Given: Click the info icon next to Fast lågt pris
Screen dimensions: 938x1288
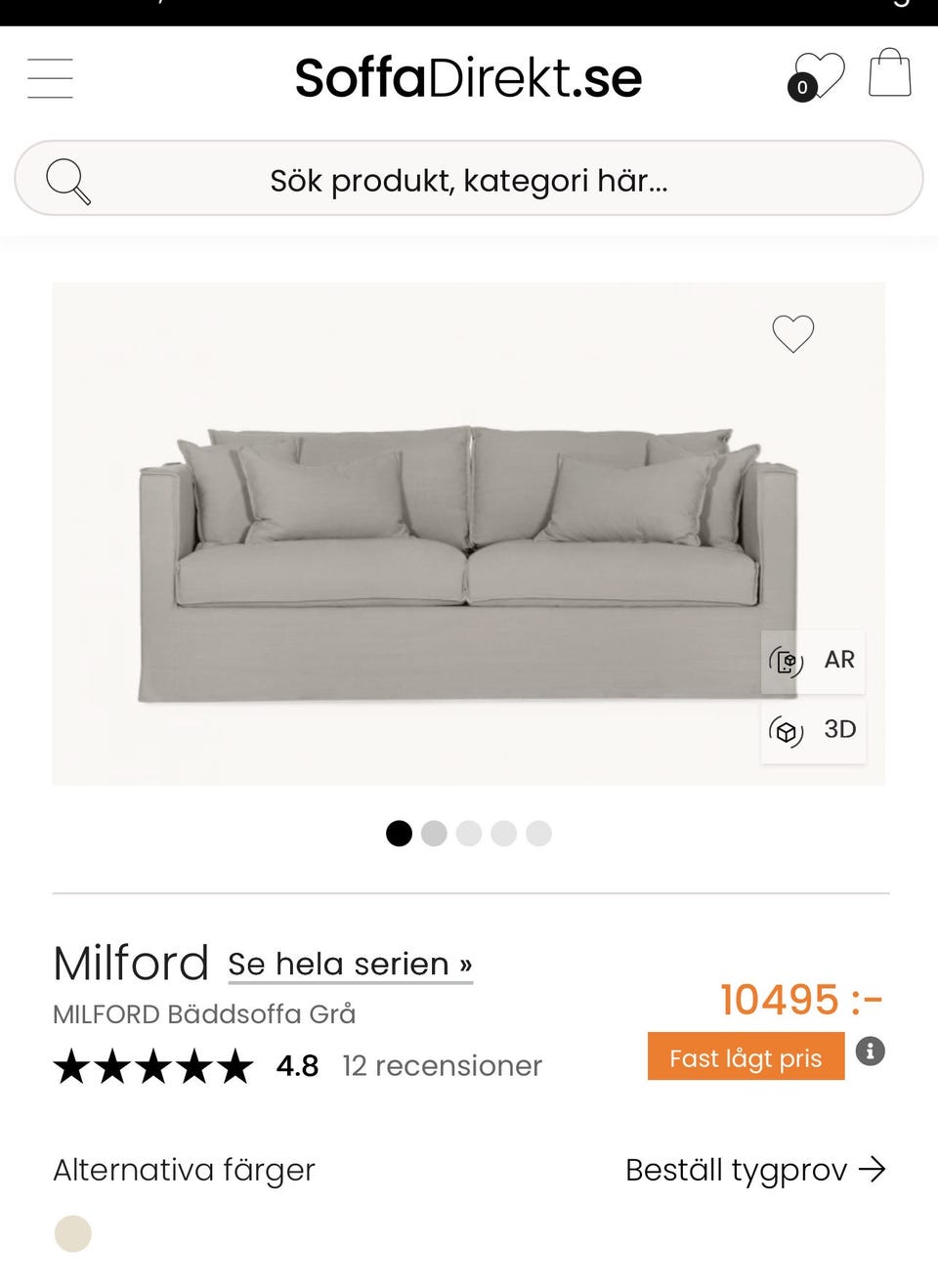Looking at the screenshot, I should (871, 1051).
